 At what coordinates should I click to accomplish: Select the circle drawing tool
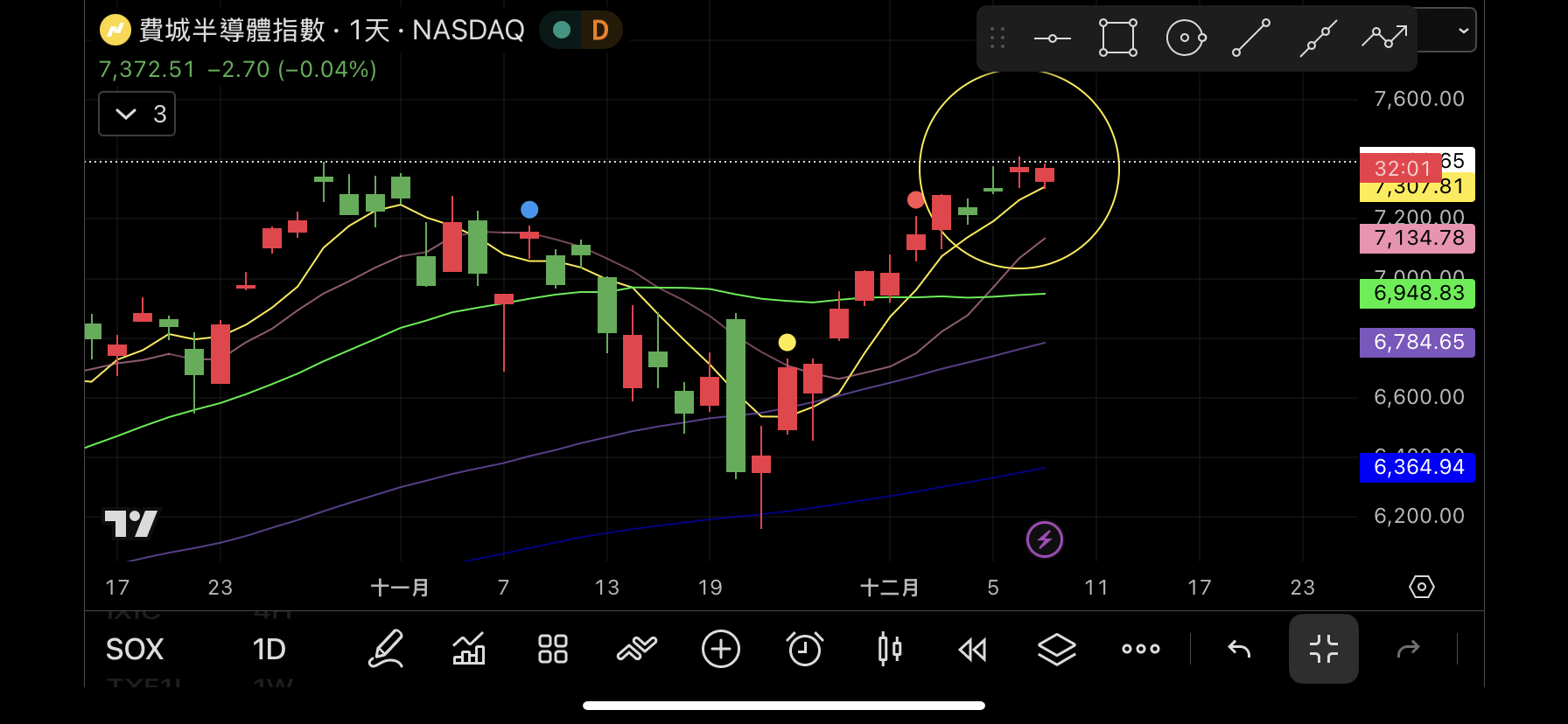(x=1186, y=38)
